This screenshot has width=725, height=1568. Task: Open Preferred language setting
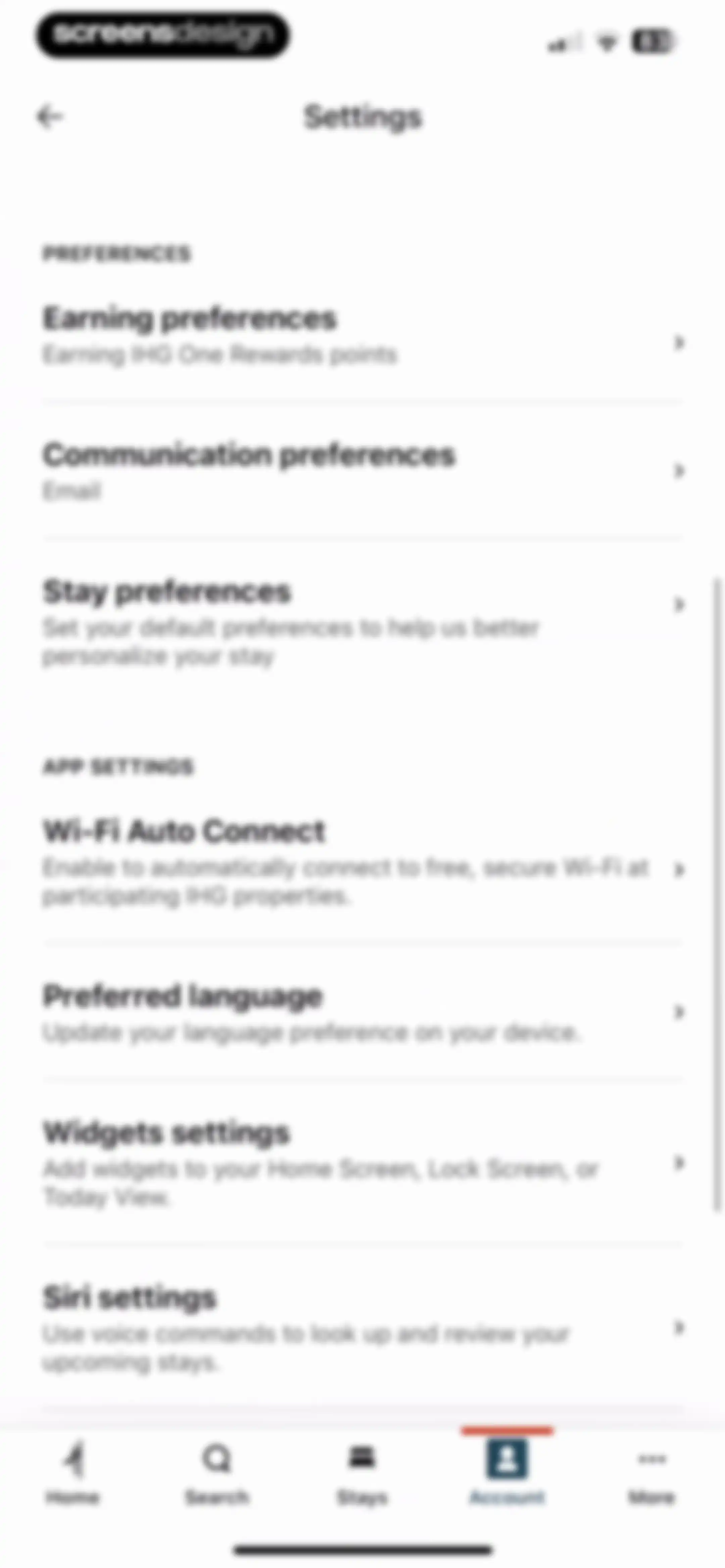(x=363, y=1012)
